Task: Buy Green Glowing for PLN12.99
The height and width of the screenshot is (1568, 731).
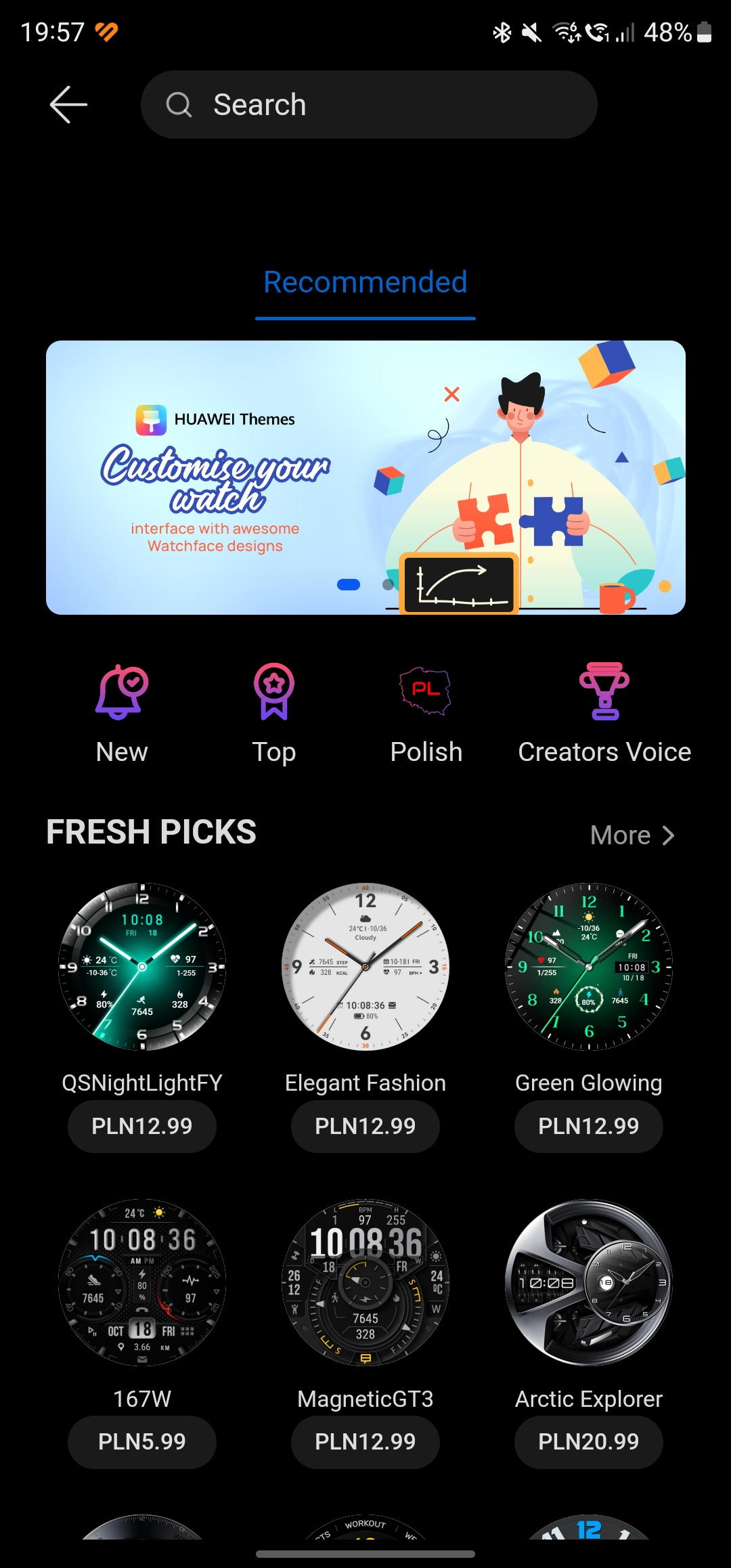Action: [x=589, y=1126]
